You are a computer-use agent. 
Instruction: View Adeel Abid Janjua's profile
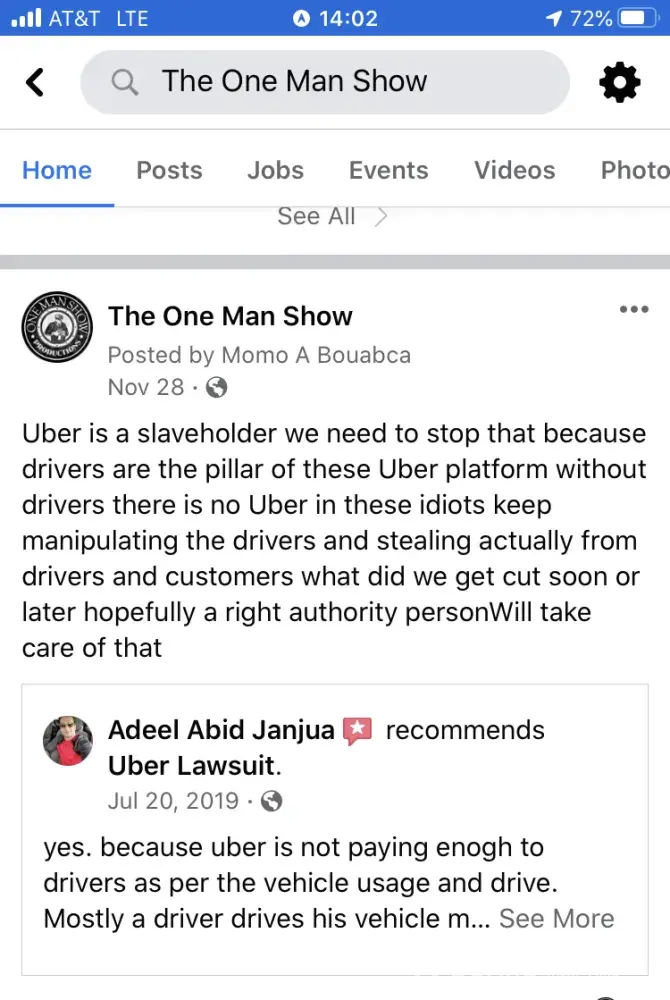click(221, 730)
